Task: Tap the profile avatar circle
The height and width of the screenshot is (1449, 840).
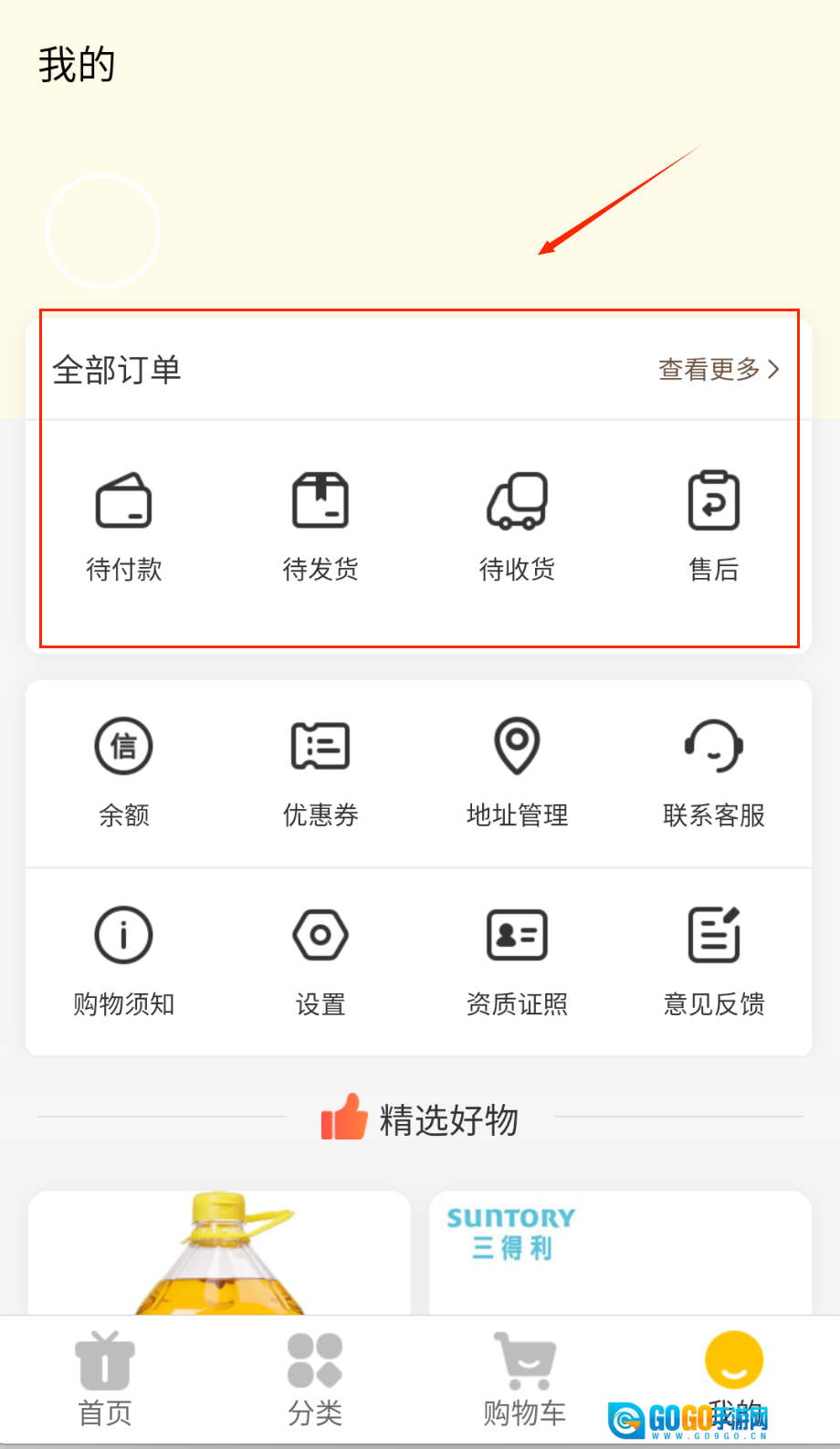Action: (103, 231)
